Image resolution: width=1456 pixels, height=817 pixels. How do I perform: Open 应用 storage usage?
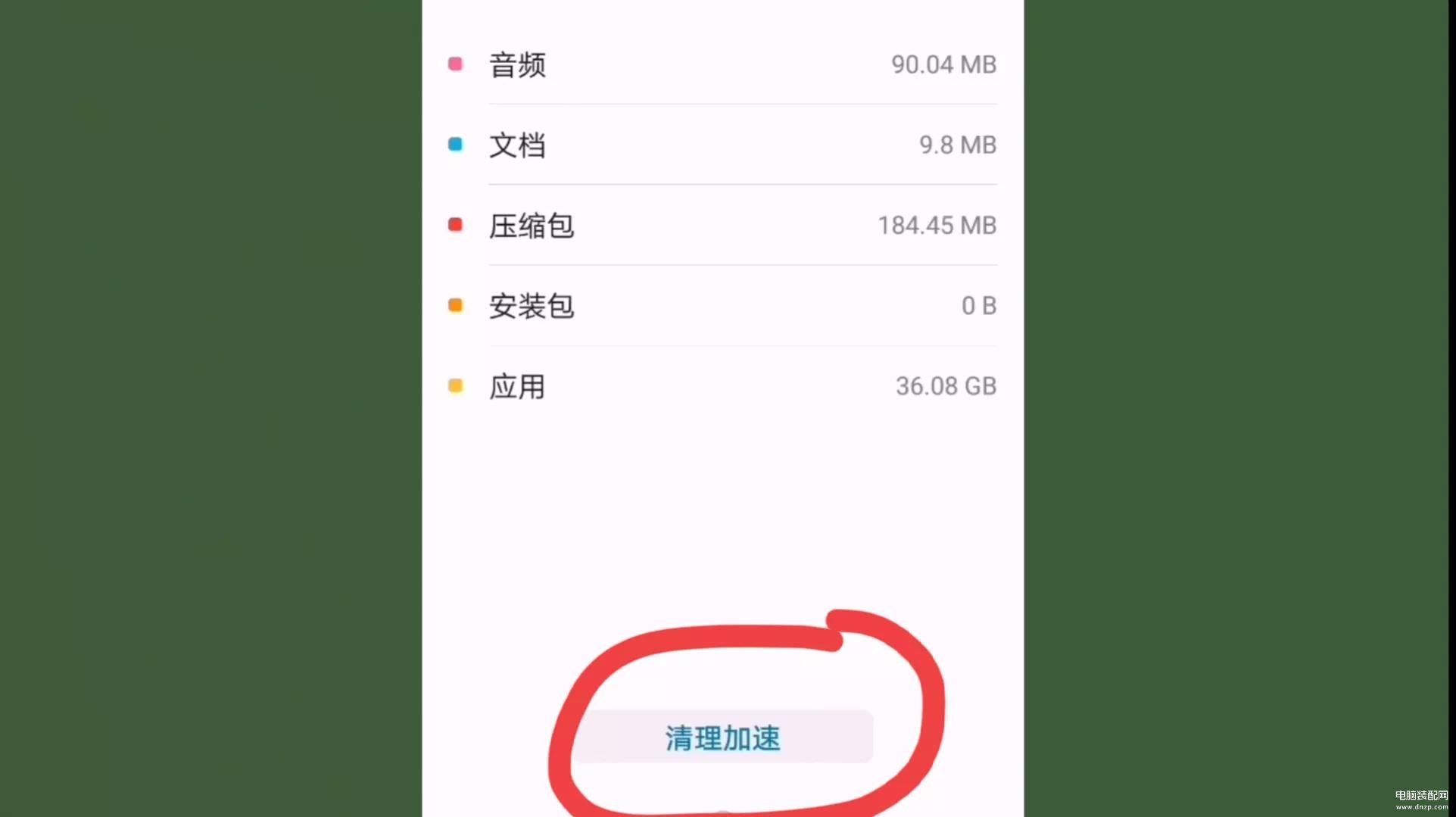tap(722, 386)
